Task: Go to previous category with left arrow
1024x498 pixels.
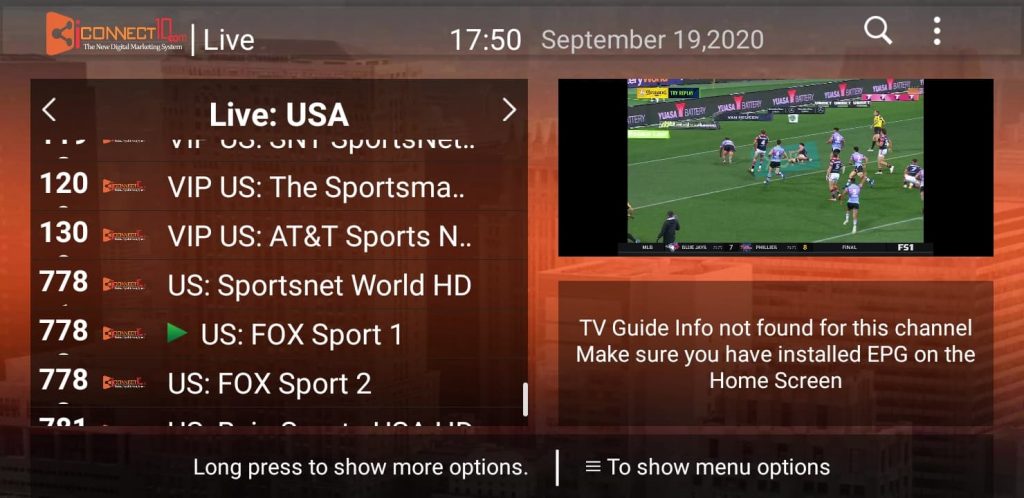Action: coord(49,110)
